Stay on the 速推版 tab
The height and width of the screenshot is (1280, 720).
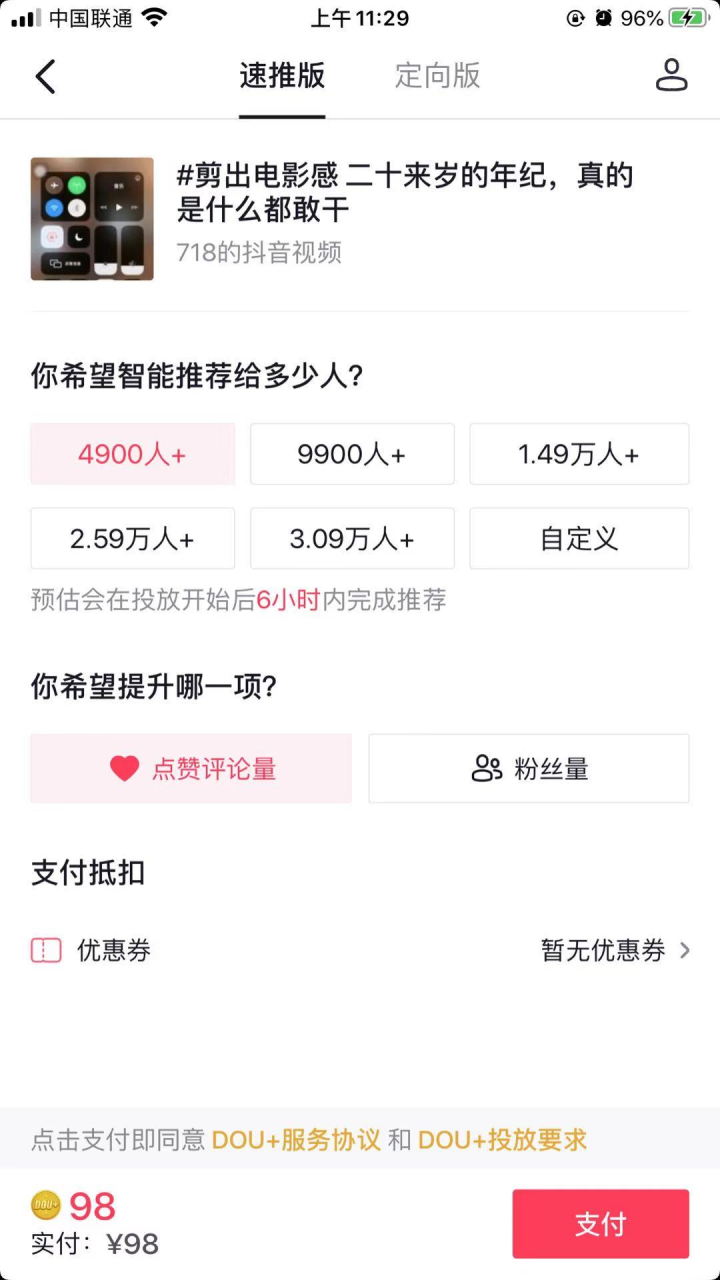(283, 76)
